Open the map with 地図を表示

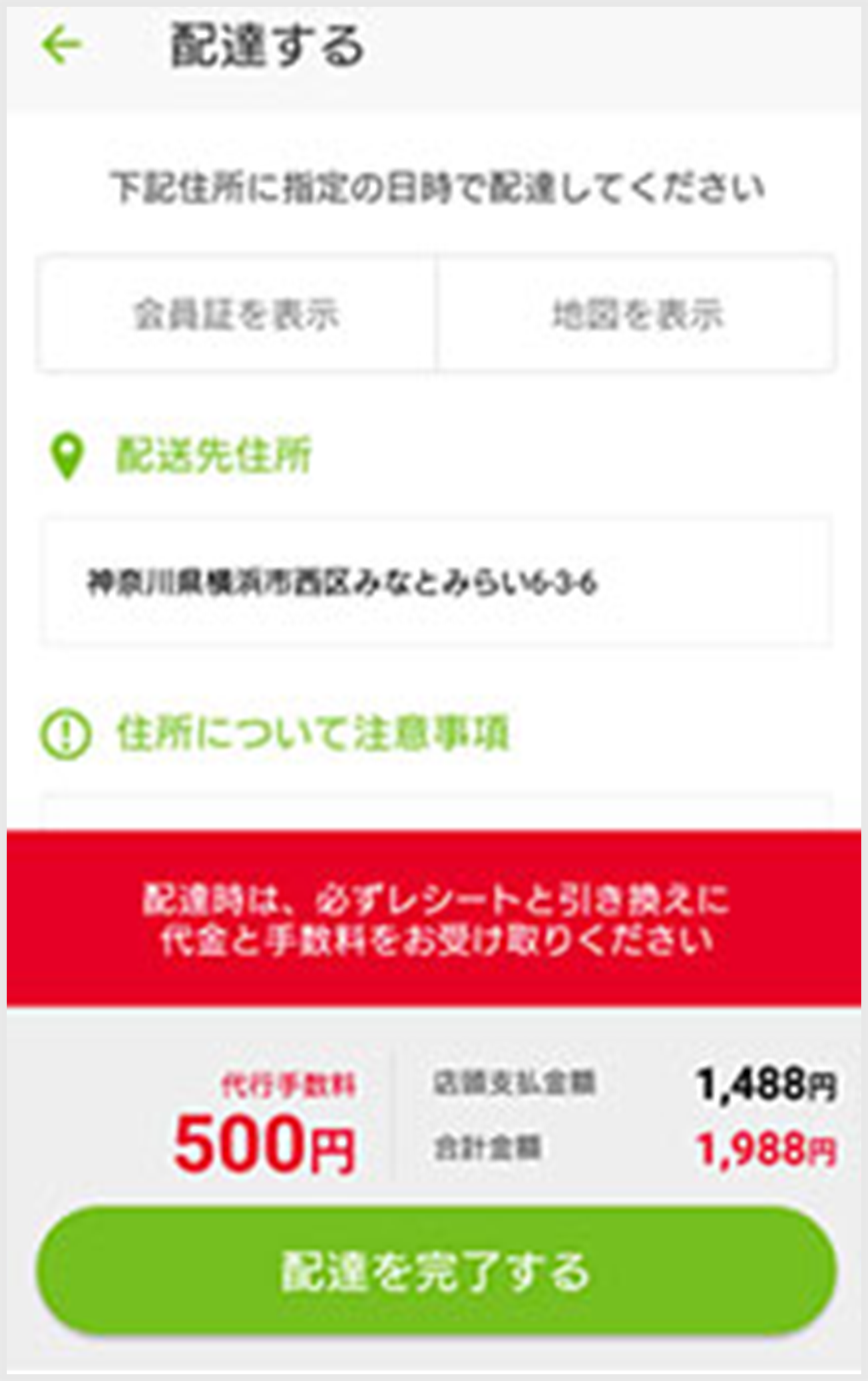636,314
